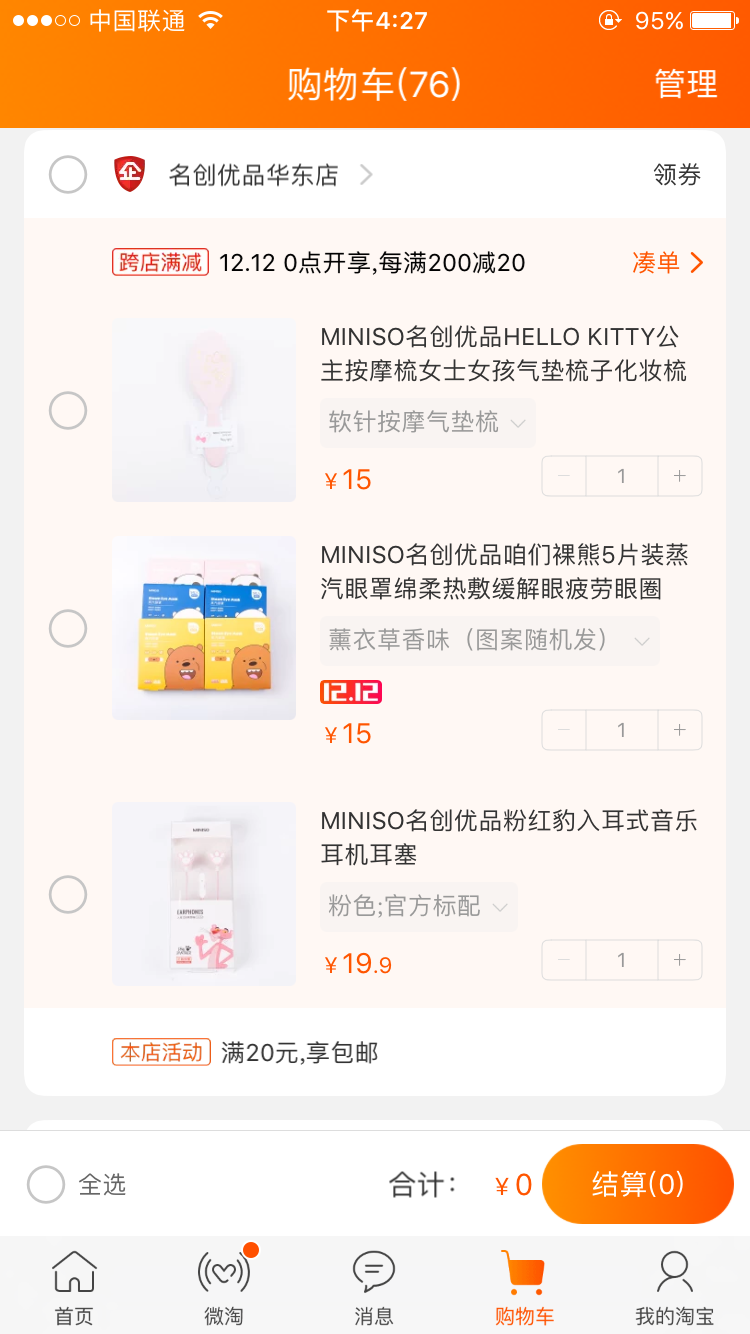Increase quantity of the steam eye mask
This screenshot has width=750, height=1334.
tap(680, 730)
